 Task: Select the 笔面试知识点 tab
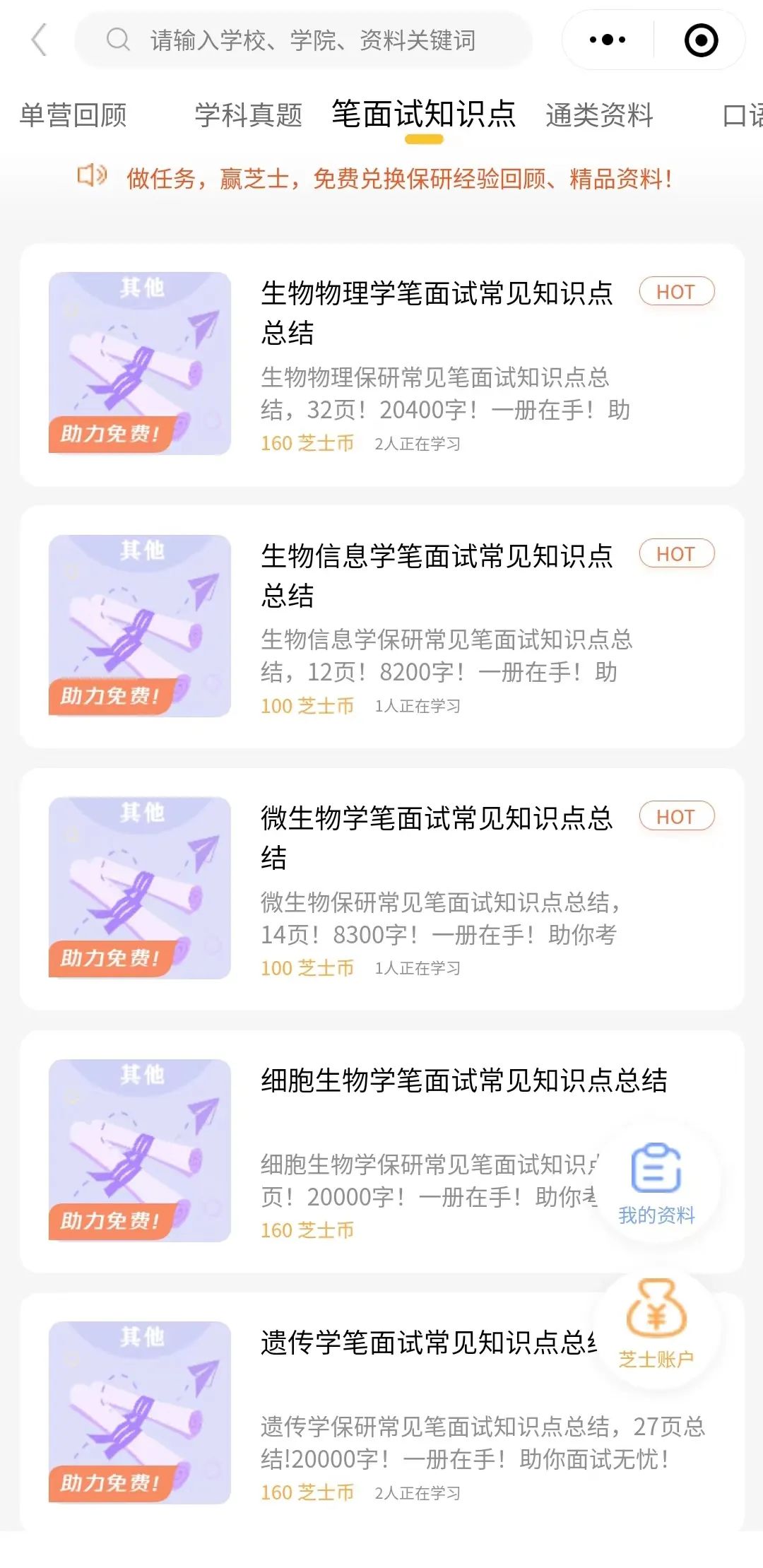(x=424, y=114)
